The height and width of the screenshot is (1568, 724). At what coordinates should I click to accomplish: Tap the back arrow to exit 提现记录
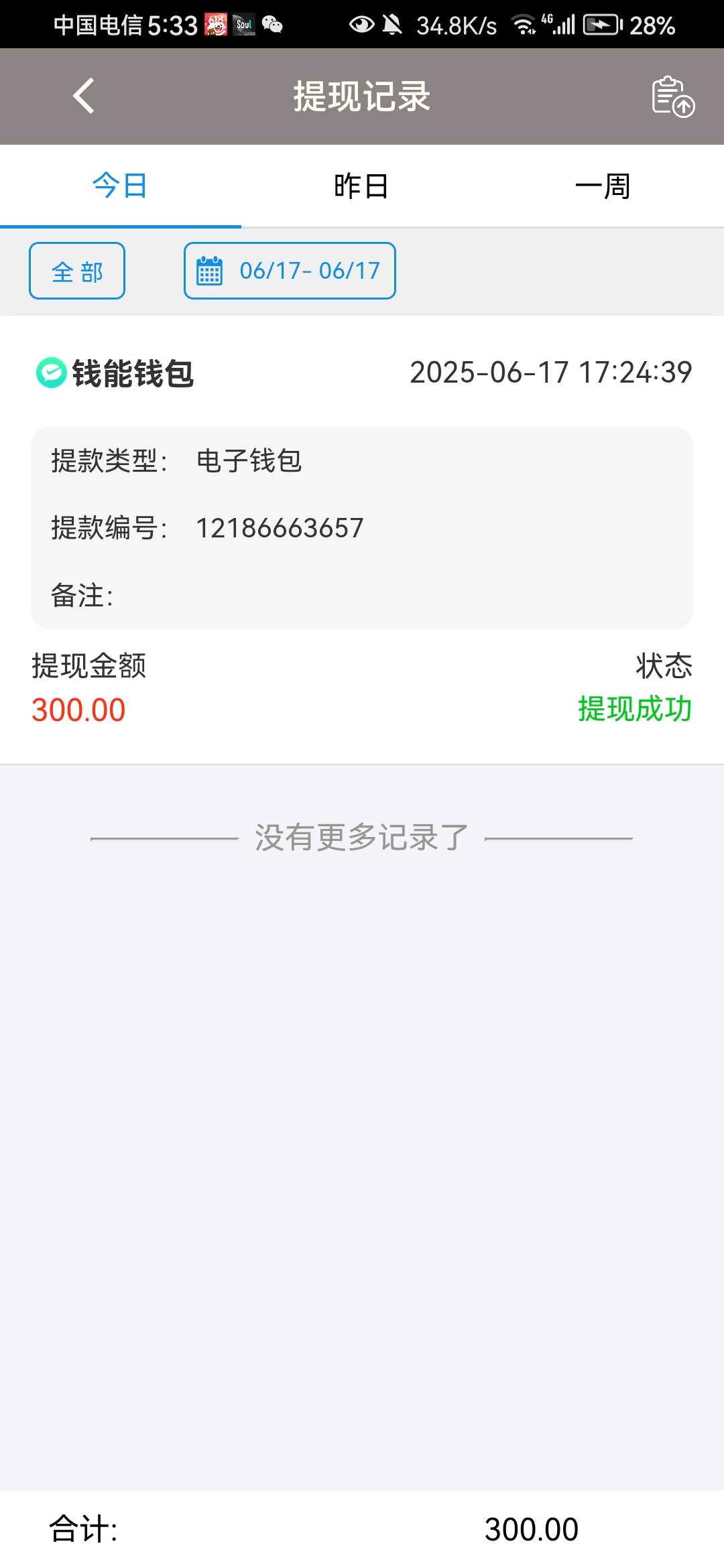coord(83,96)
